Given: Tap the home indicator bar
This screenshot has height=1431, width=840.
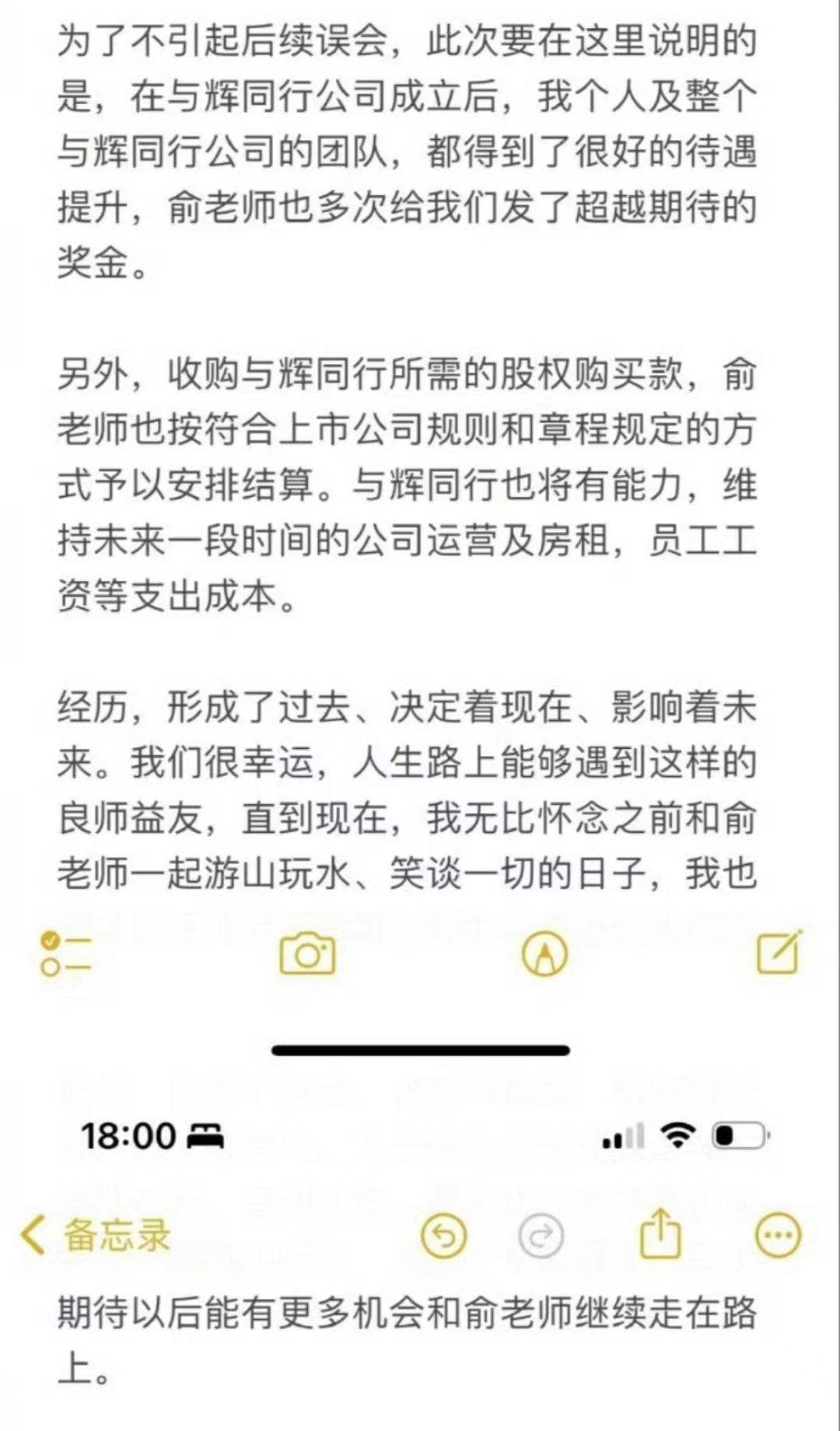Looking at the screenshot, I should [420, 1048].
